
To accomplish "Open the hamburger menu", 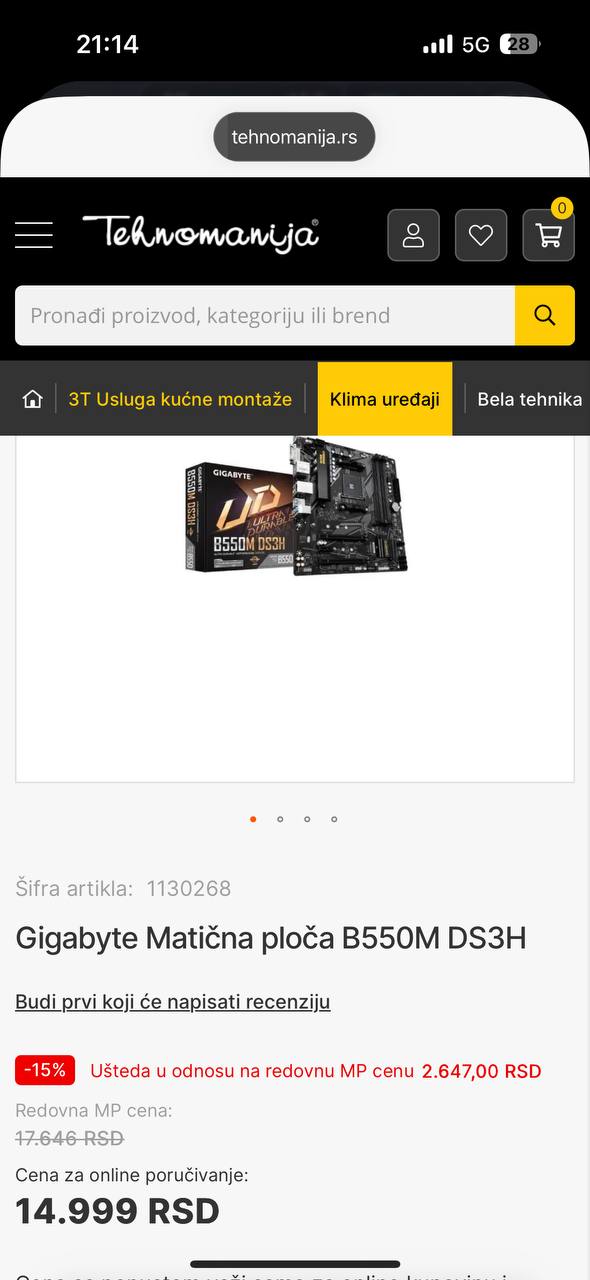I will point(34,235).
